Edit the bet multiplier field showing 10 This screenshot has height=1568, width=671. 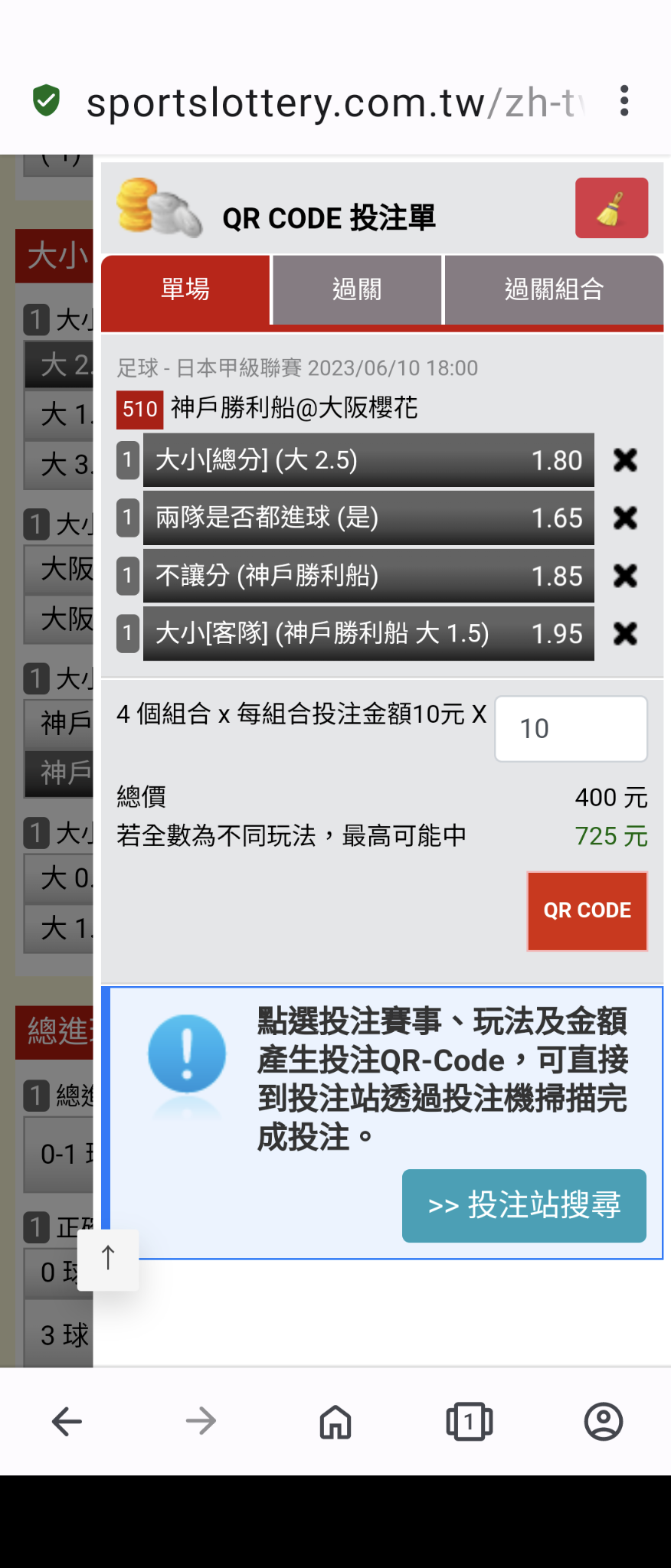(x=571, y=729)
